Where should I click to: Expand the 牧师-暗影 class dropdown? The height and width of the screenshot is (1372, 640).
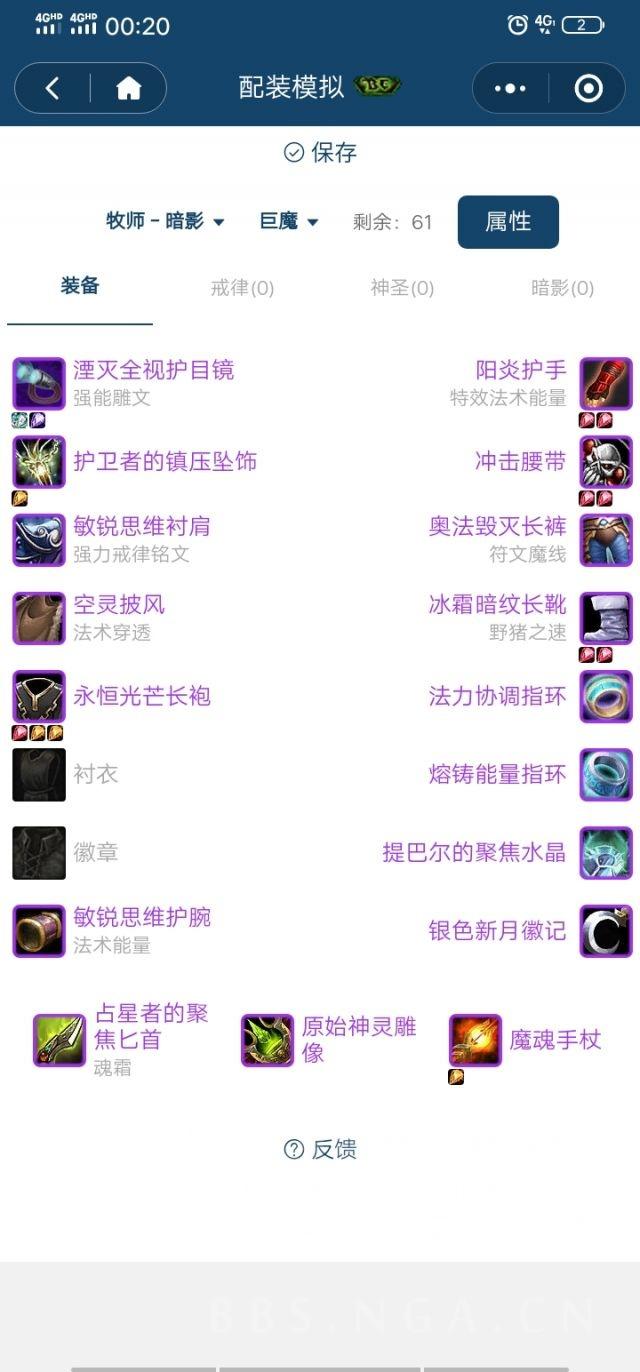click(x=165, y=221)
